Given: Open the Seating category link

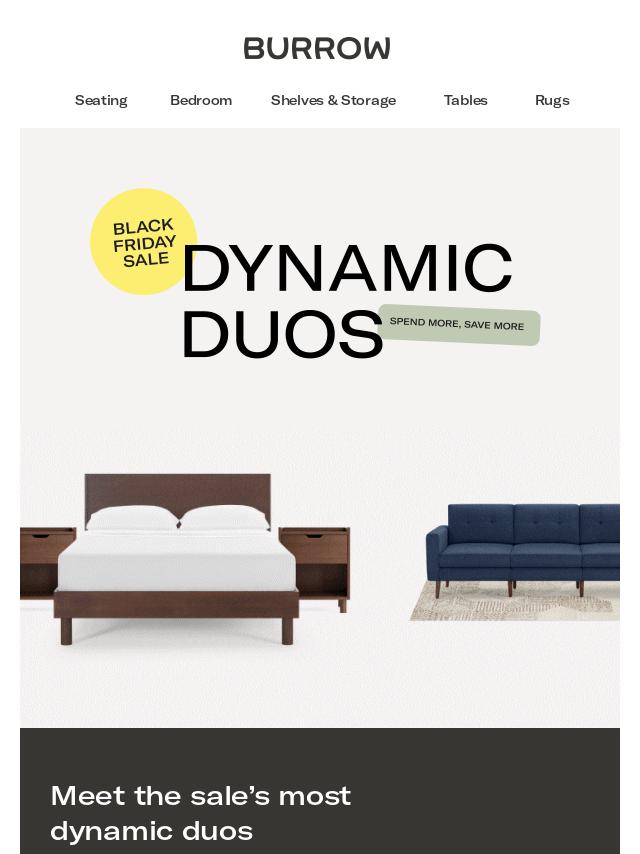Looking at the screenshot, I should click(x=101, y=100).
